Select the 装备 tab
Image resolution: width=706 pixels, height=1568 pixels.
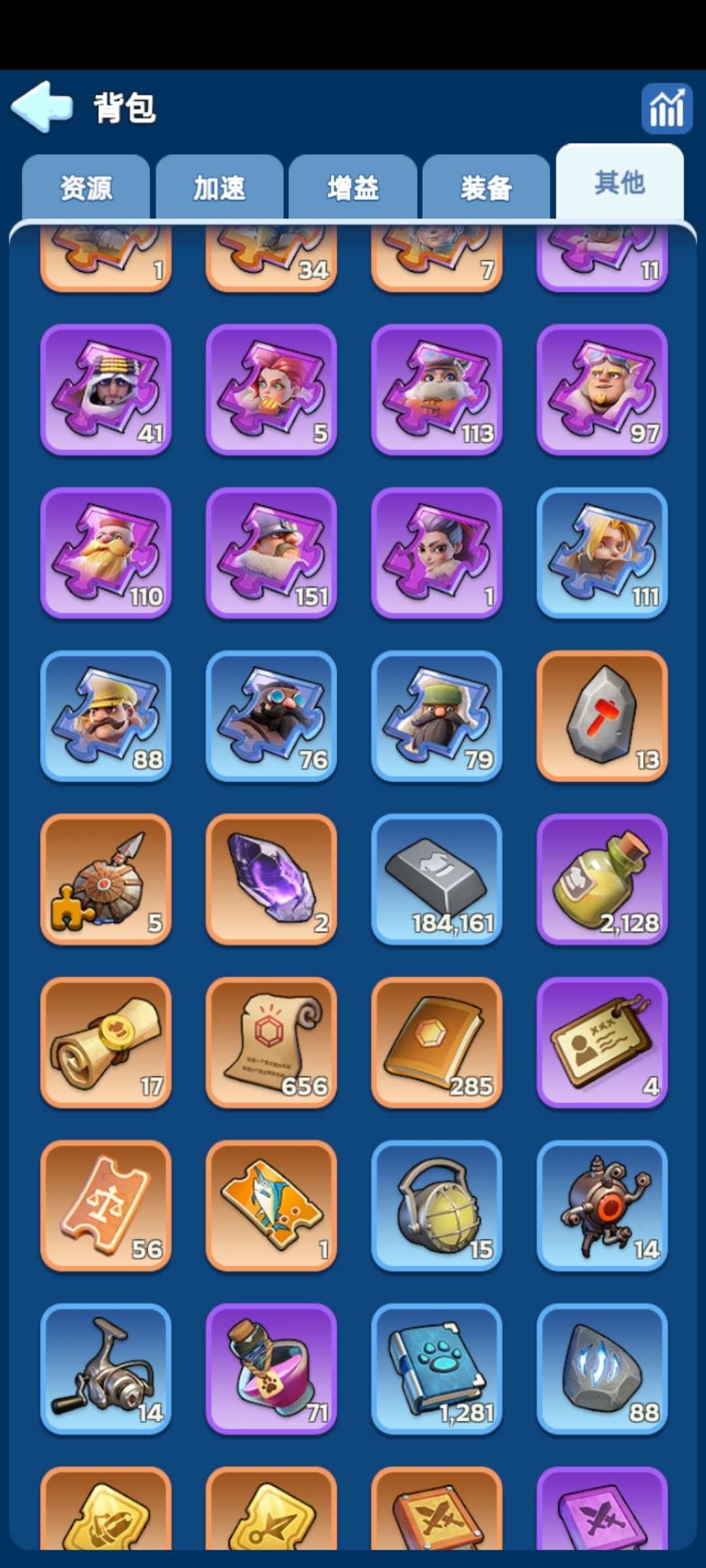click(486, 188)
